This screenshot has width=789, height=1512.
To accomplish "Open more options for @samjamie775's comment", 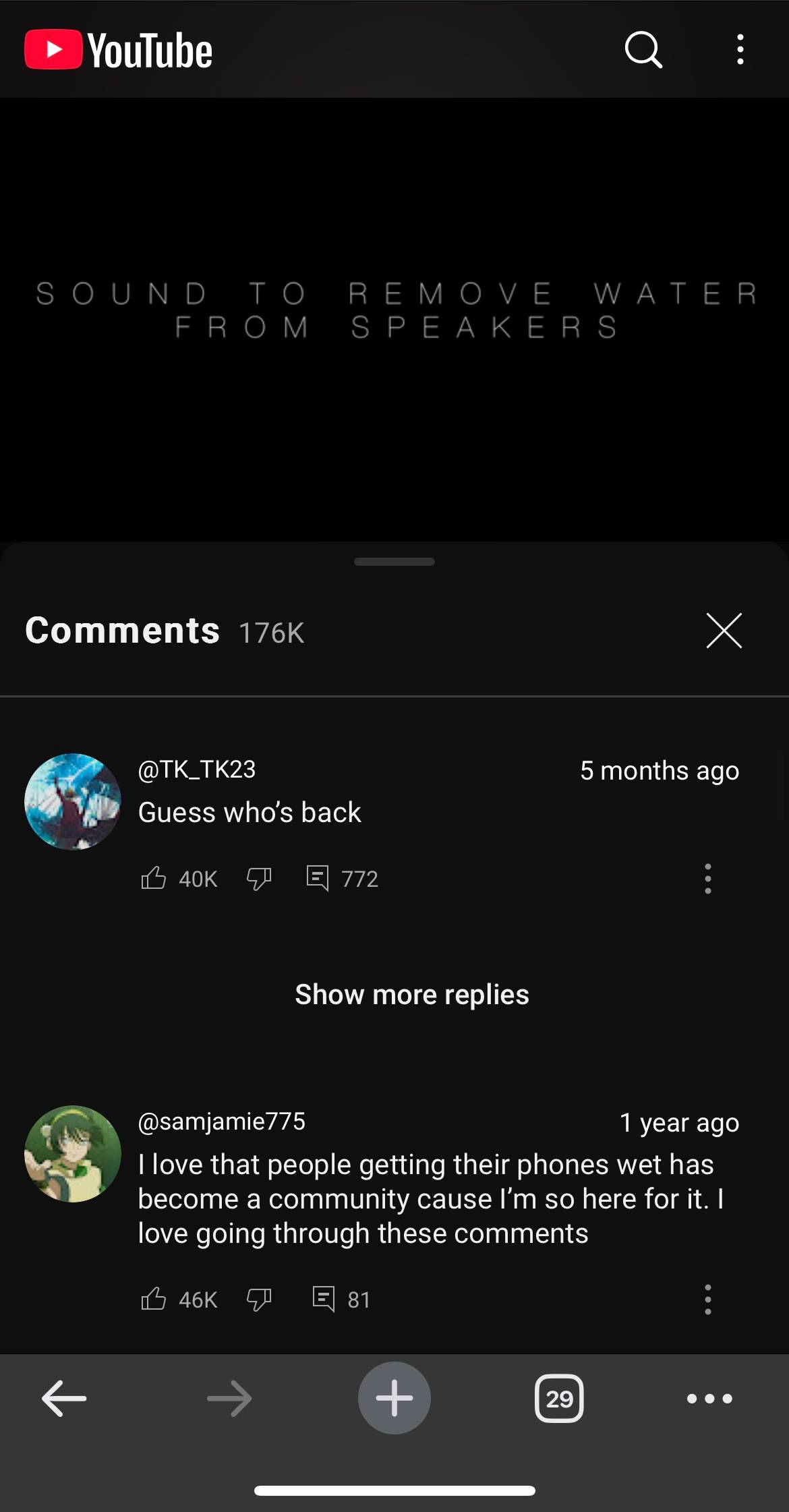I will 707,1299.
